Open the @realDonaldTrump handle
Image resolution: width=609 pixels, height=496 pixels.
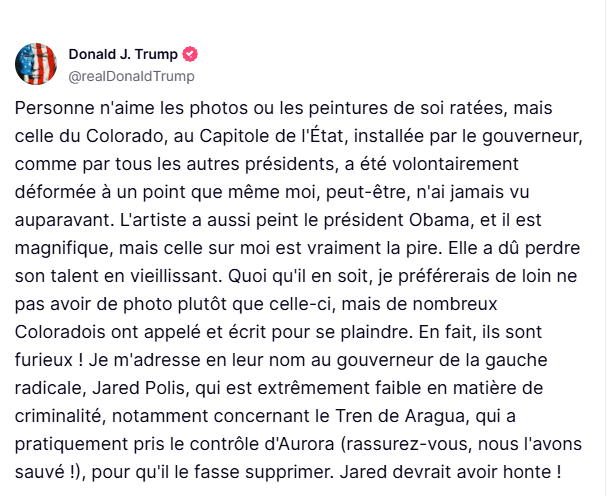pyautogui.click(x=131, y=76)
